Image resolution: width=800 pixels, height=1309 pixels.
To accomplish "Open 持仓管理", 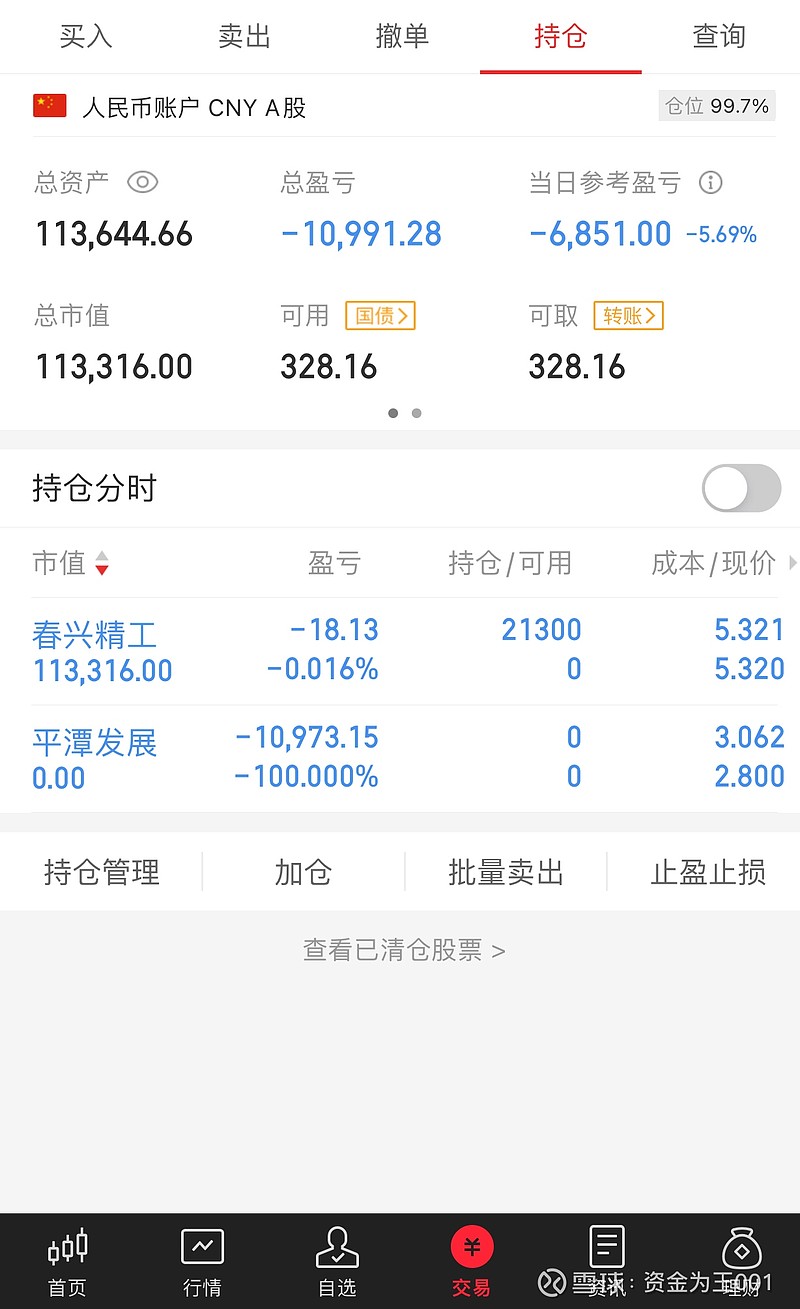I will tap(102, 872).
